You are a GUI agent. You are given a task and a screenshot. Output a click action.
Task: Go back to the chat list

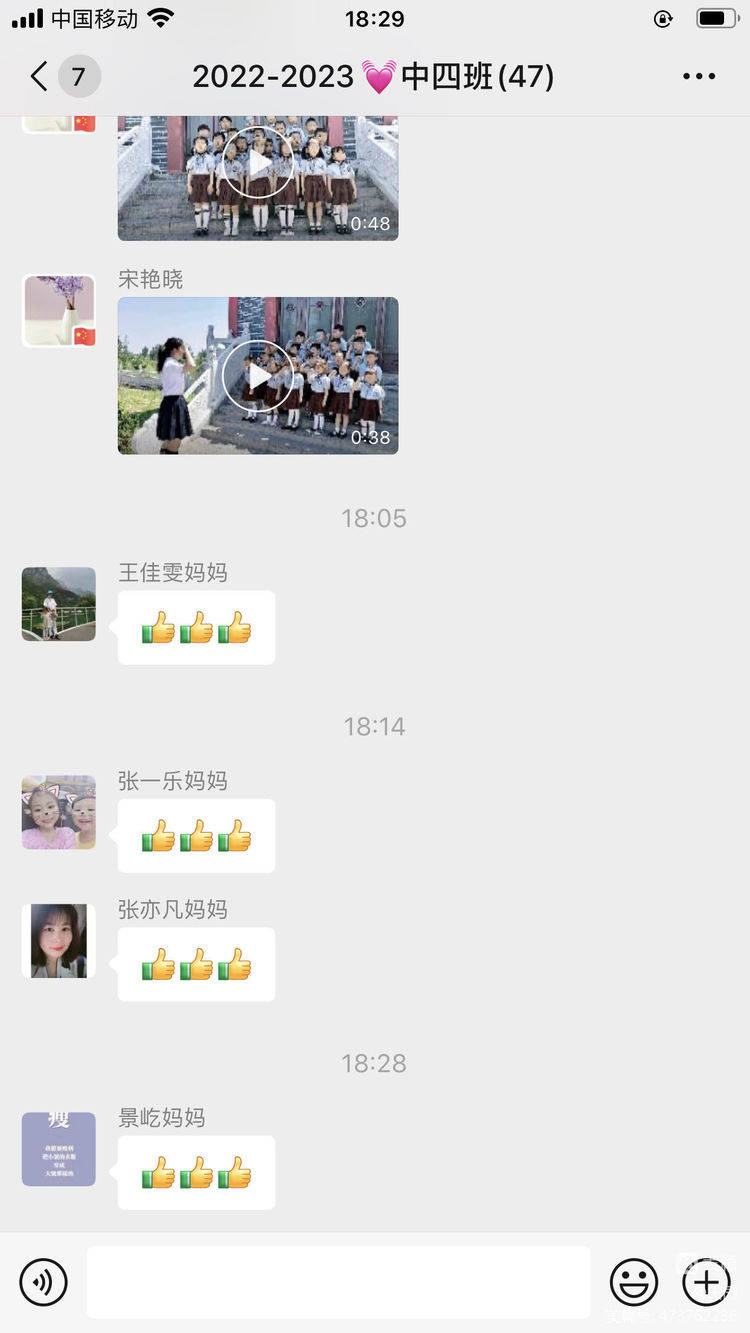pos(40,76)
